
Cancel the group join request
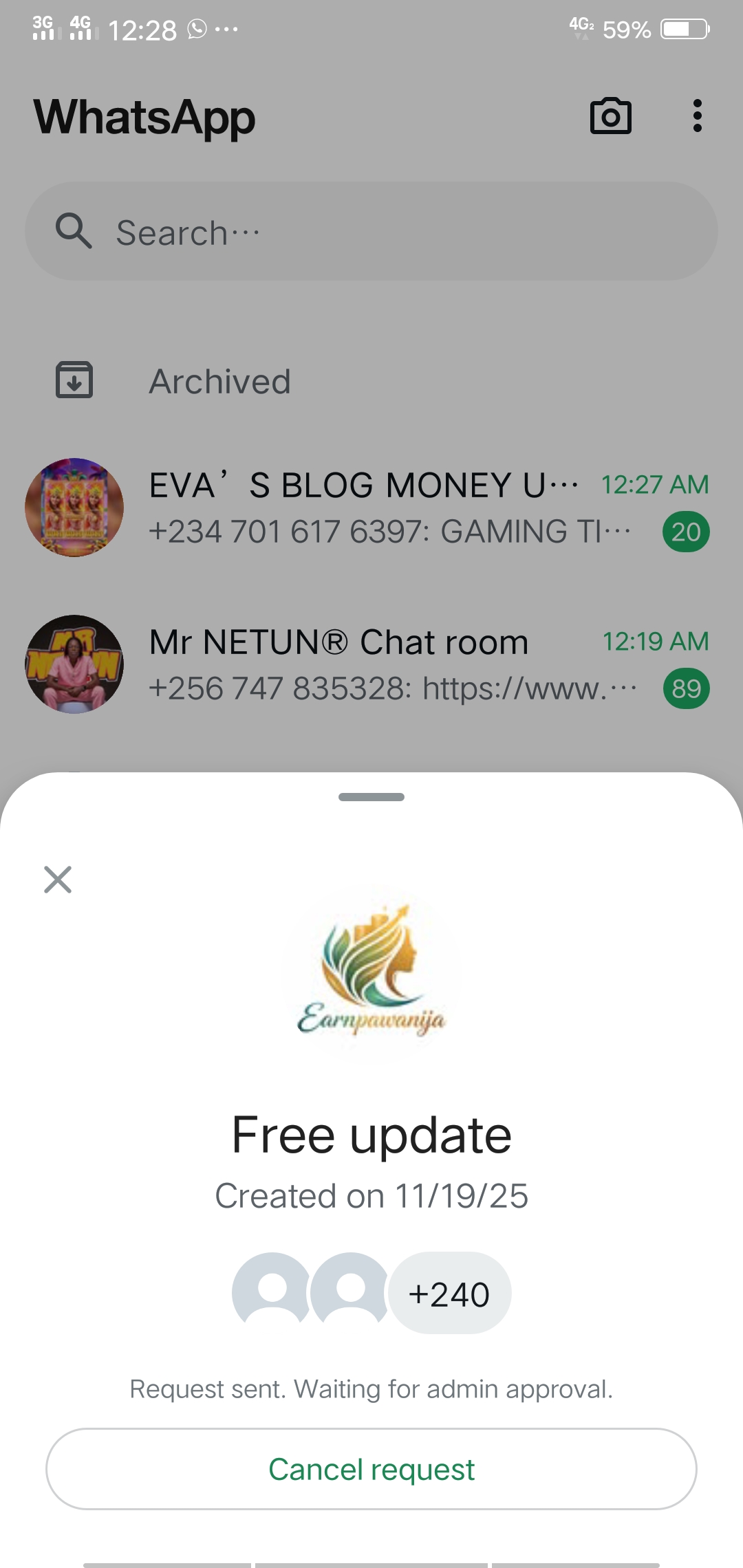click(371, 1469)
